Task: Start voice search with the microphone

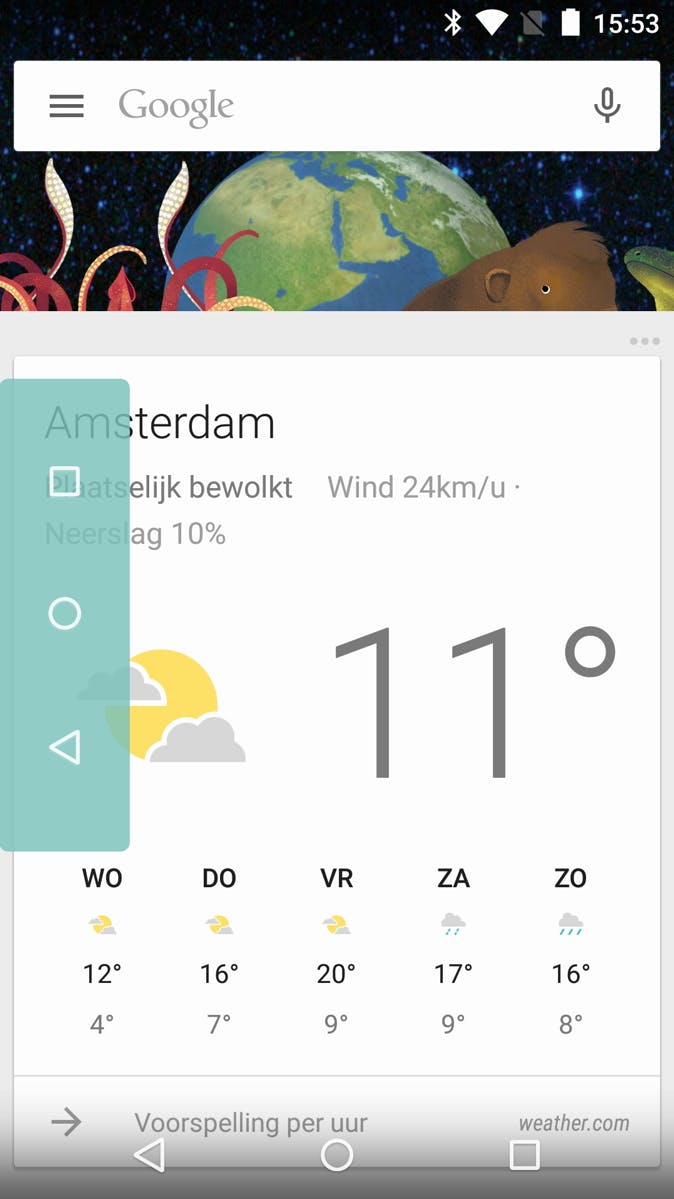Action: 606,106
